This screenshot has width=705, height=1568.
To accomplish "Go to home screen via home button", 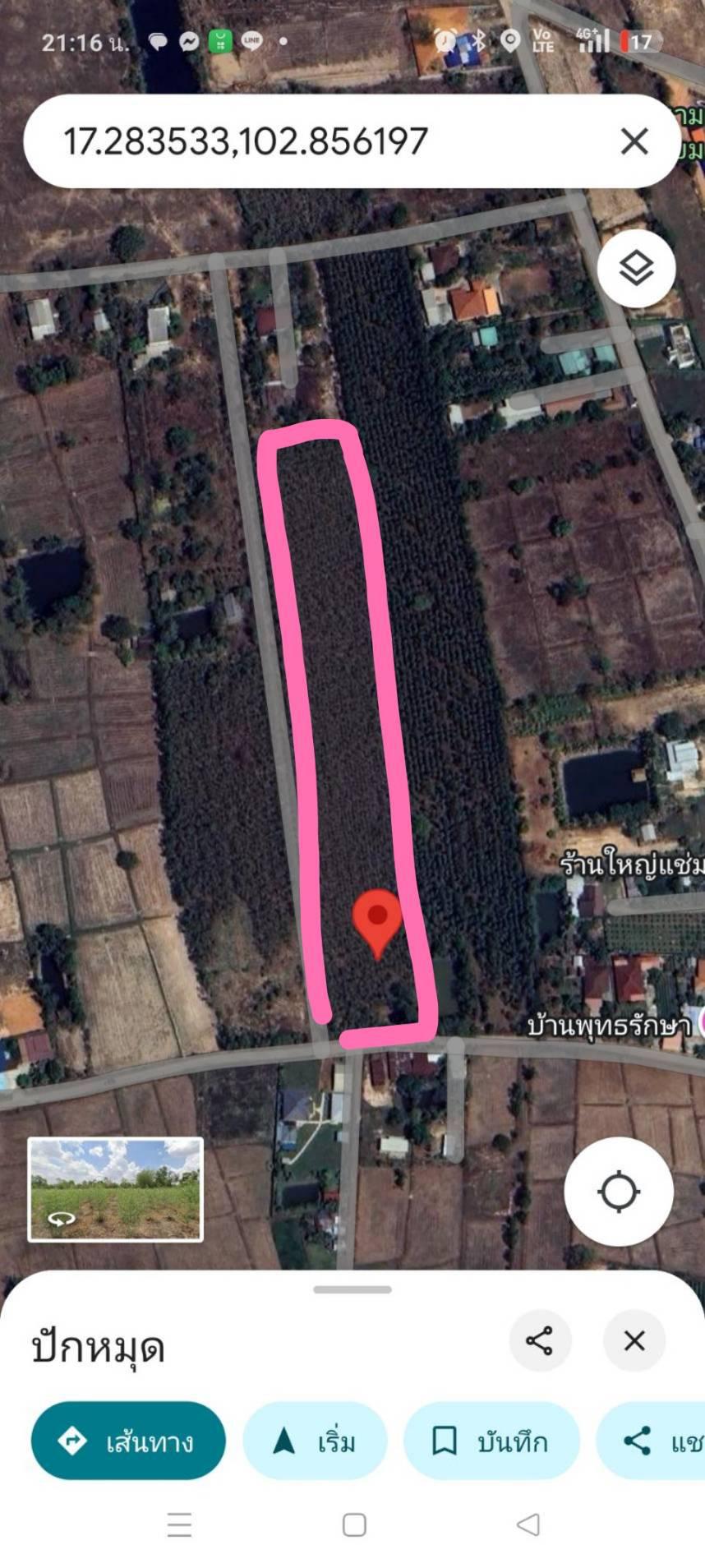I will point(354,1524).
